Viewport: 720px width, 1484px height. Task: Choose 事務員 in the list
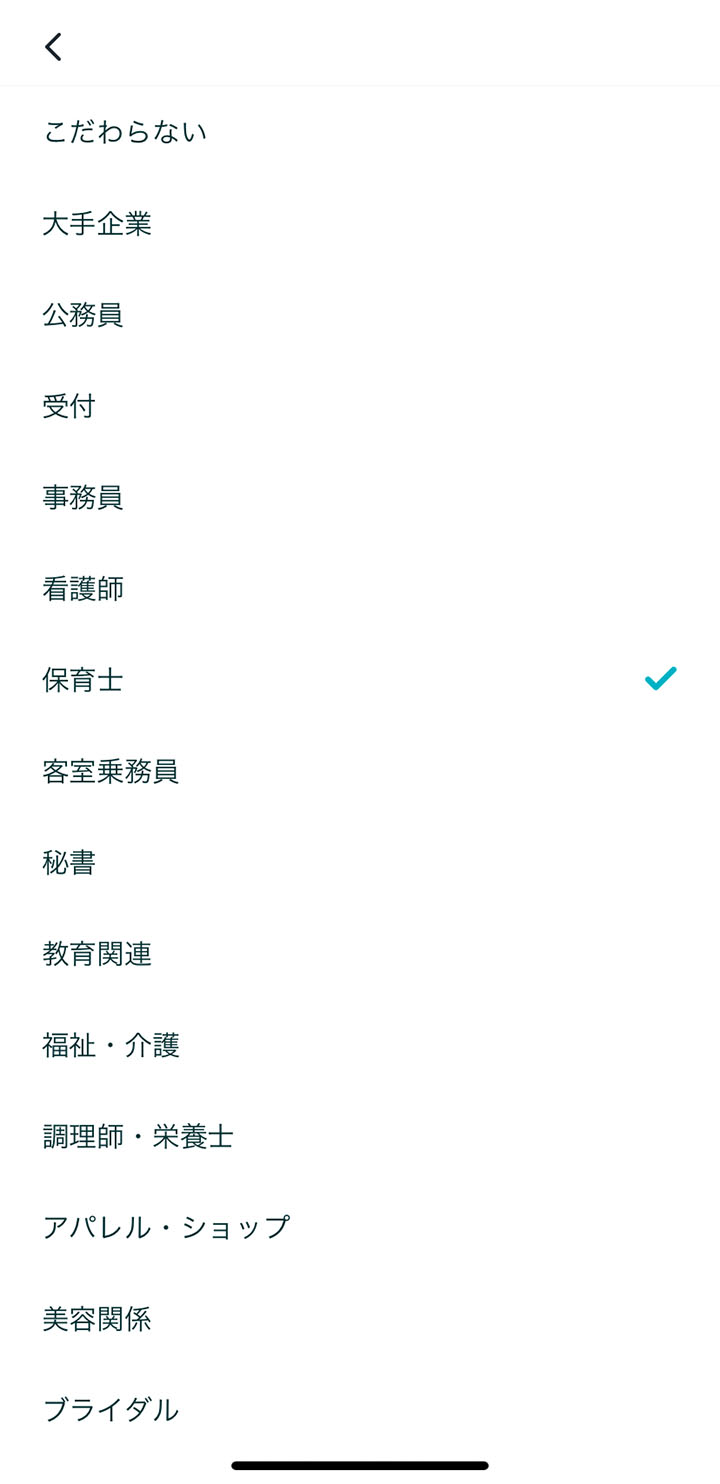[x=360, y=498]
